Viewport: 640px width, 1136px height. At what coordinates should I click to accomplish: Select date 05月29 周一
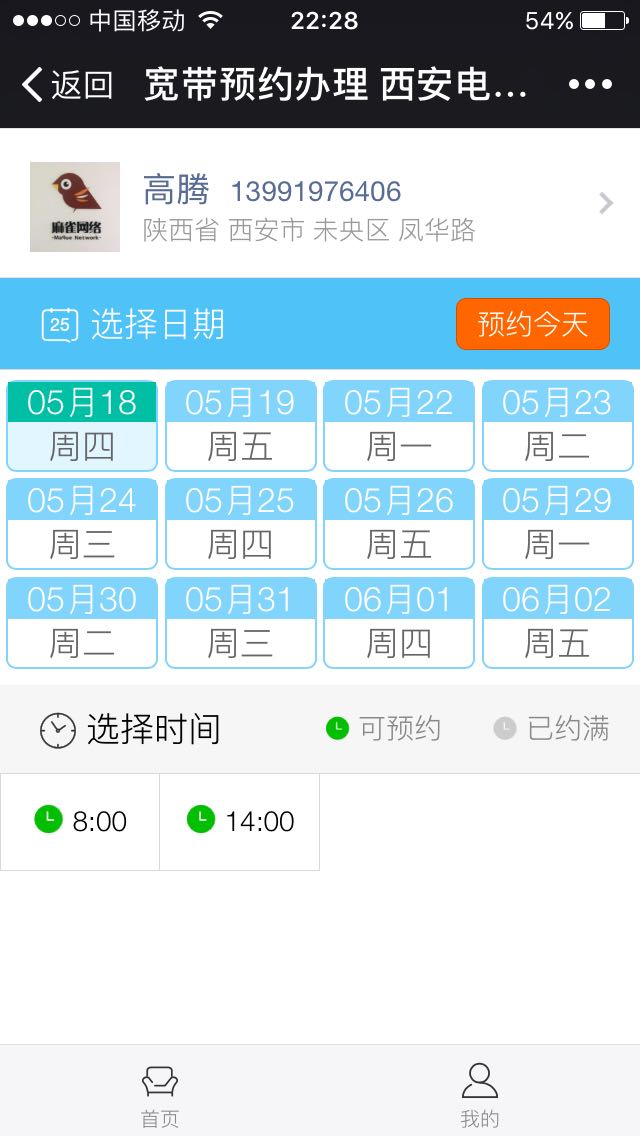pos(557,524)
